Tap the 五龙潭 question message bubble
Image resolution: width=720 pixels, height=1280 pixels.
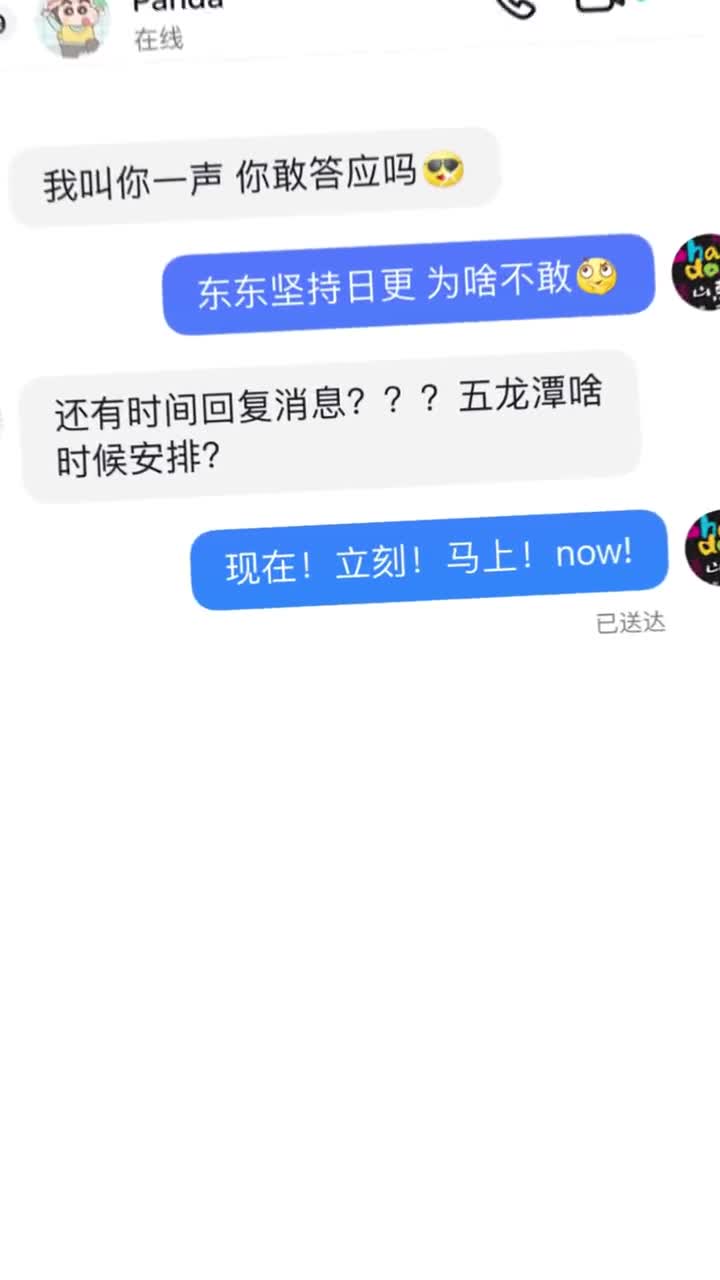pyautogui.click(x=330, y=425)
